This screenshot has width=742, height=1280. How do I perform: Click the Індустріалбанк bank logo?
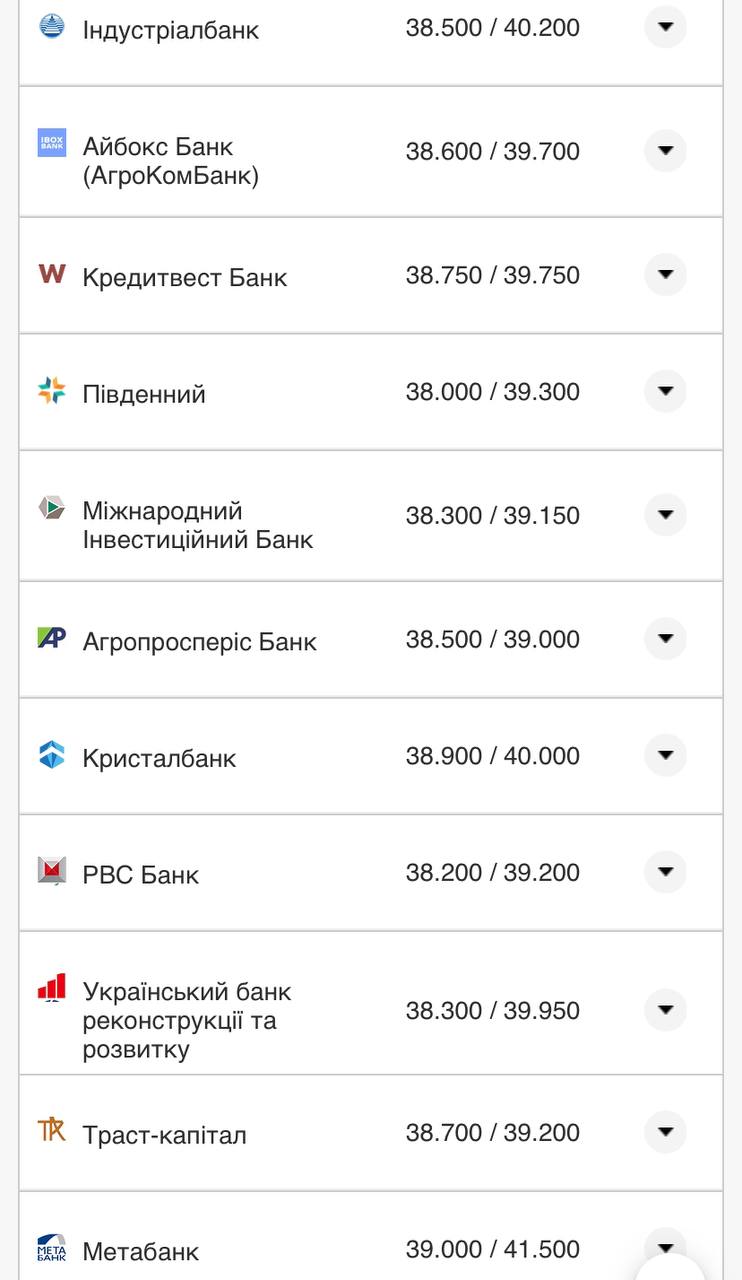click(x=50, y=26)
